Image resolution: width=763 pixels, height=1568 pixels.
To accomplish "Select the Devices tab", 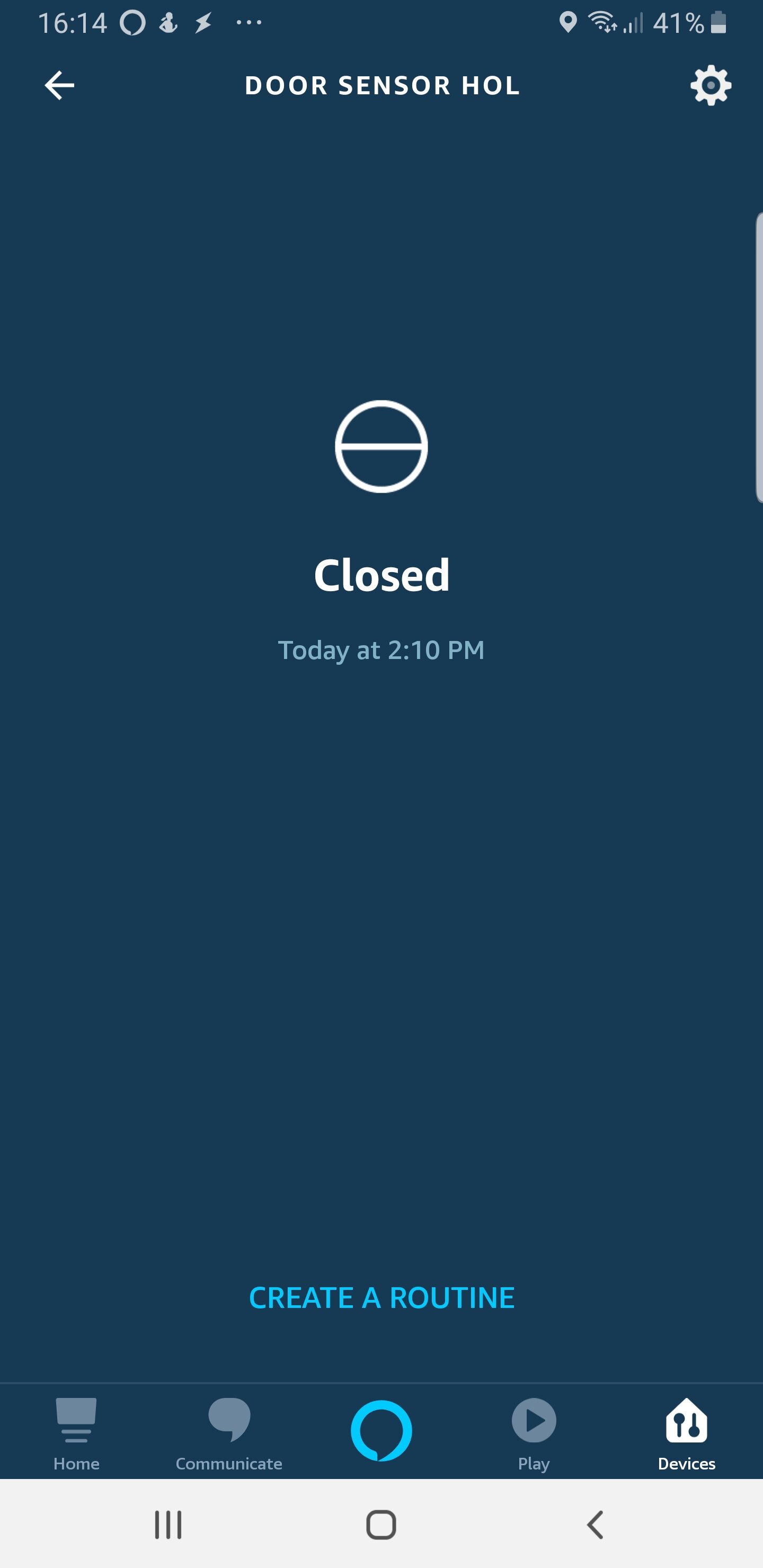I will tap(686, 1435).
